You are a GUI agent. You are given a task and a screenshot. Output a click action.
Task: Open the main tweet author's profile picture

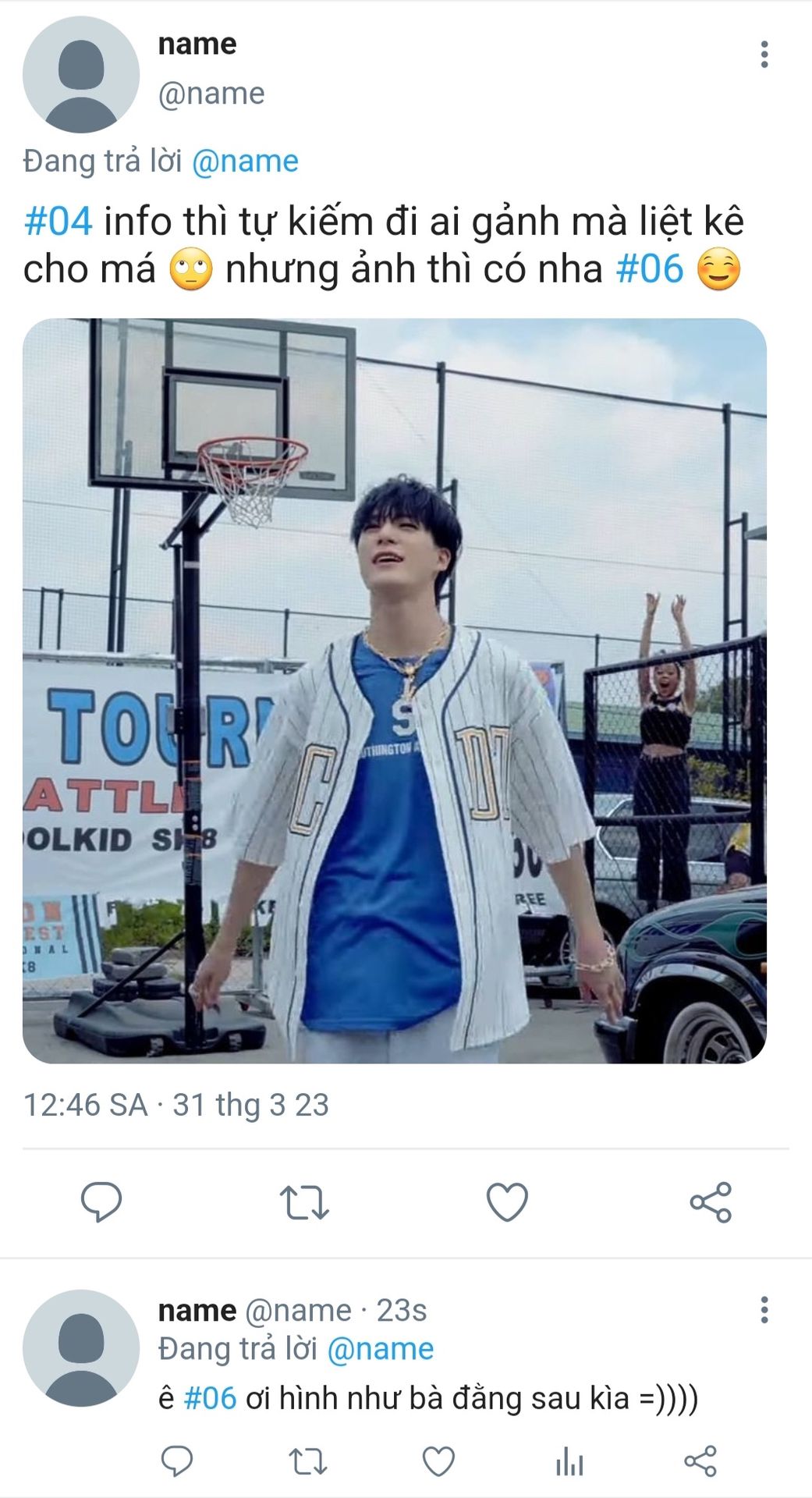80,75
